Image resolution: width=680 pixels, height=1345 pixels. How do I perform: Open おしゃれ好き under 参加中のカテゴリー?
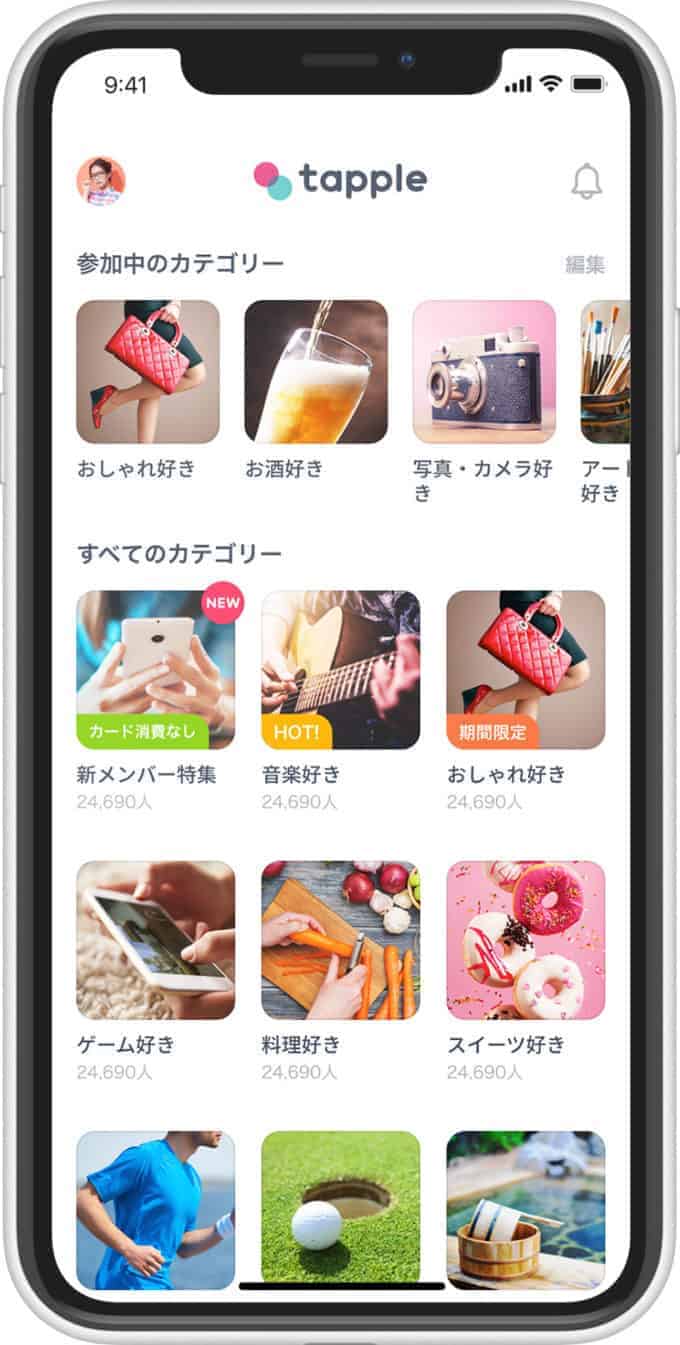[x=148, y=372]
